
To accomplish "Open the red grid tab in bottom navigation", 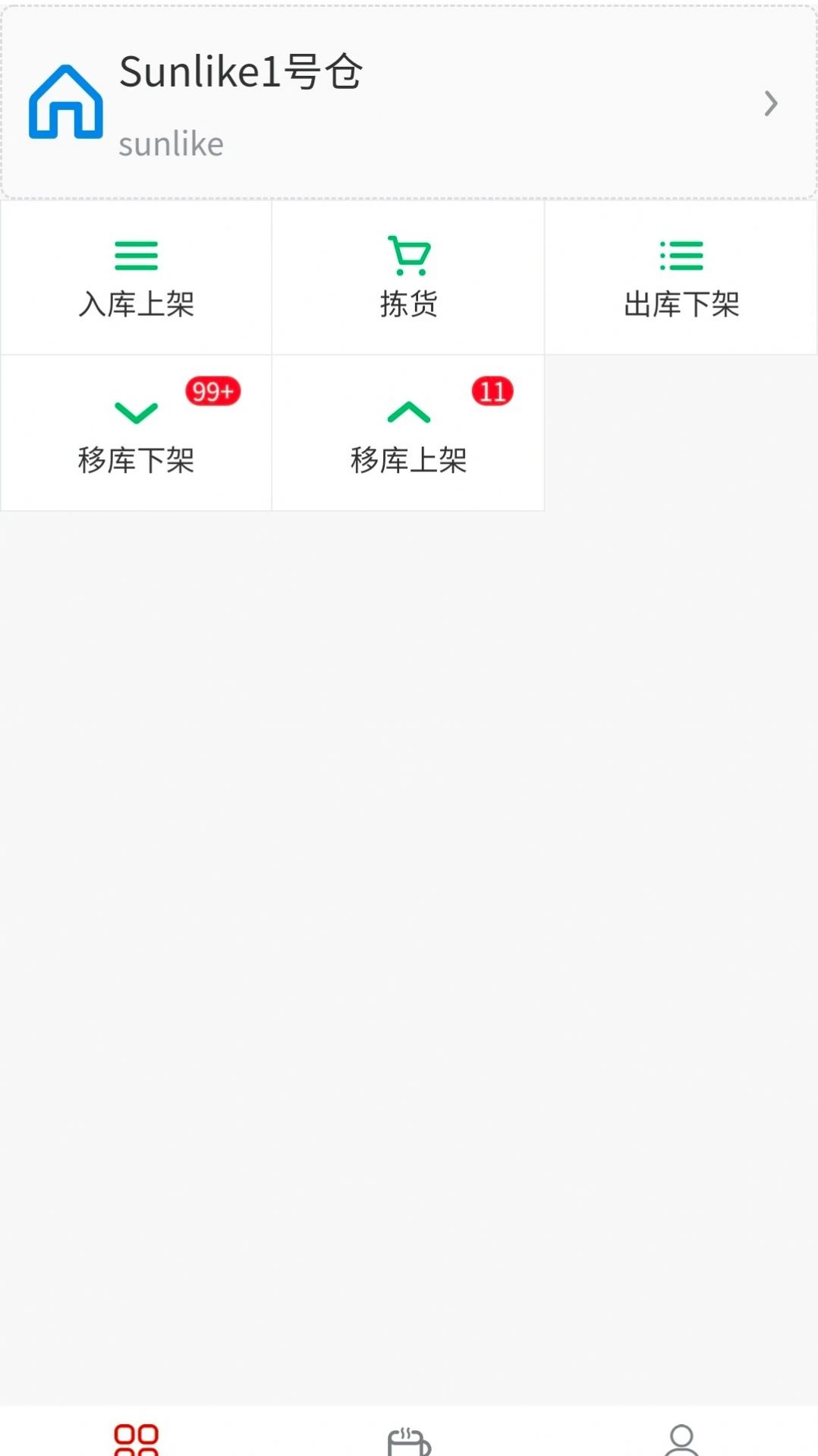I will tap(136, 1434).
